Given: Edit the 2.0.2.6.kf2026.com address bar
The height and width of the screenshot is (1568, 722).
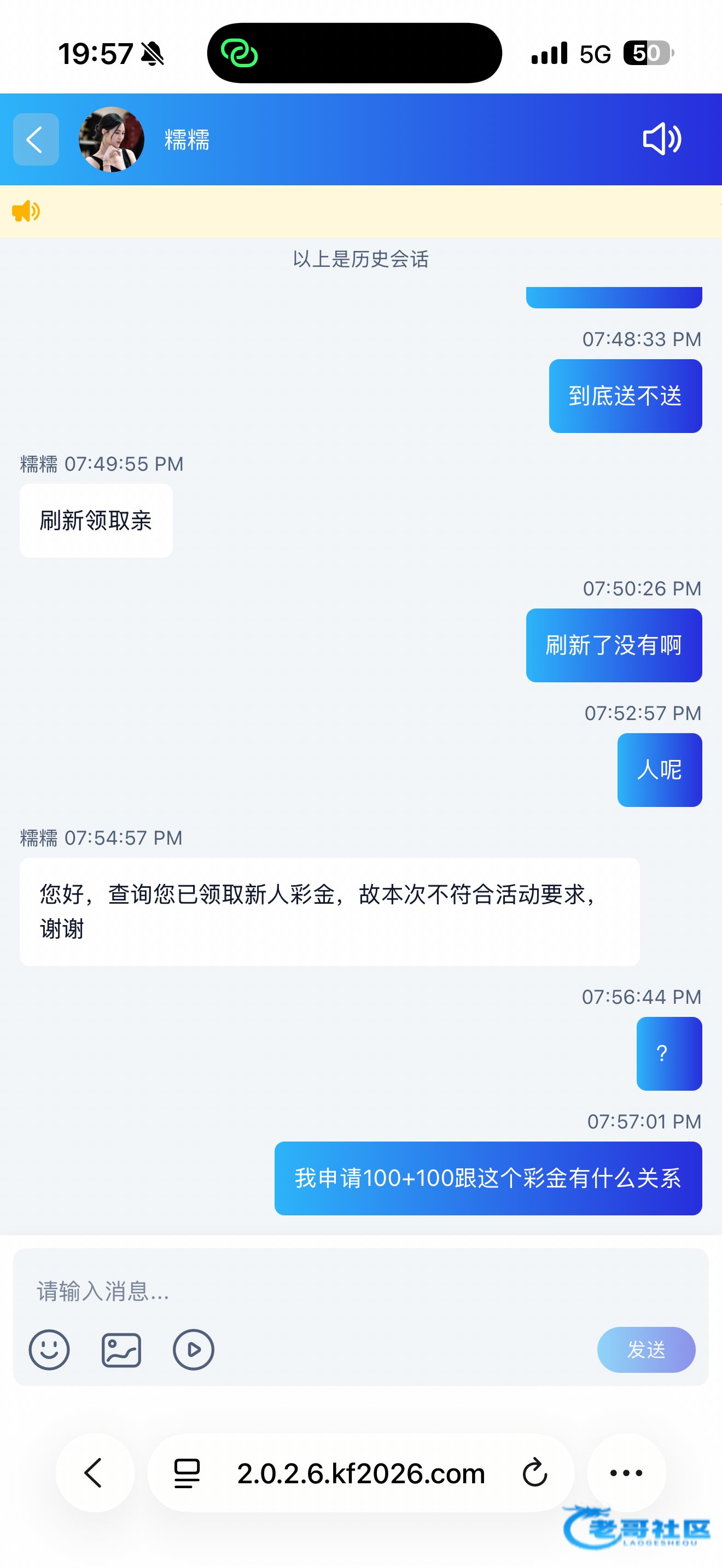Looking at the screenshot, I should (361, 1473).
